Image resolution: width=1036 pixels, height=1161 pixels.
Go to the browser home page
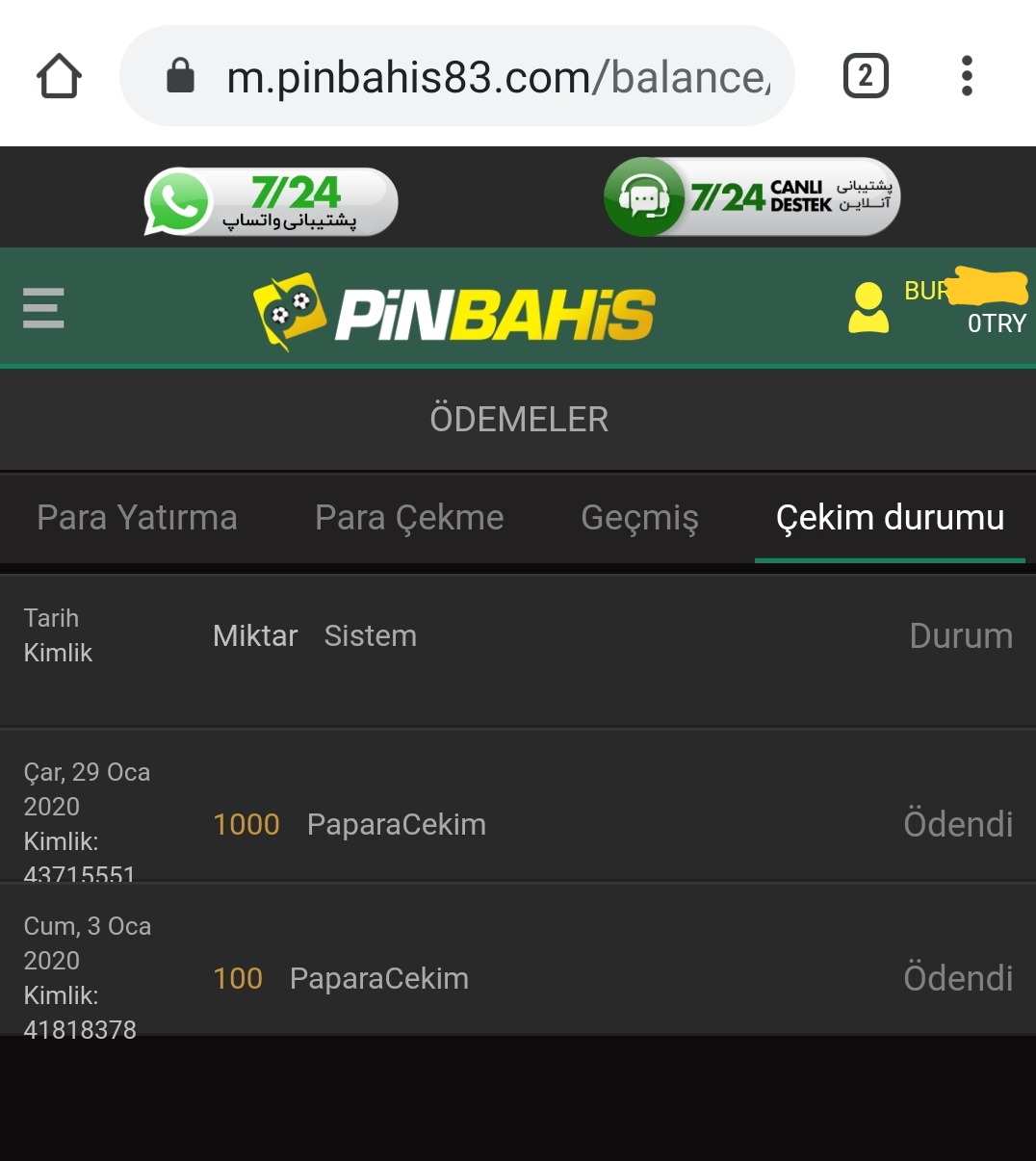tap(59, 76)
